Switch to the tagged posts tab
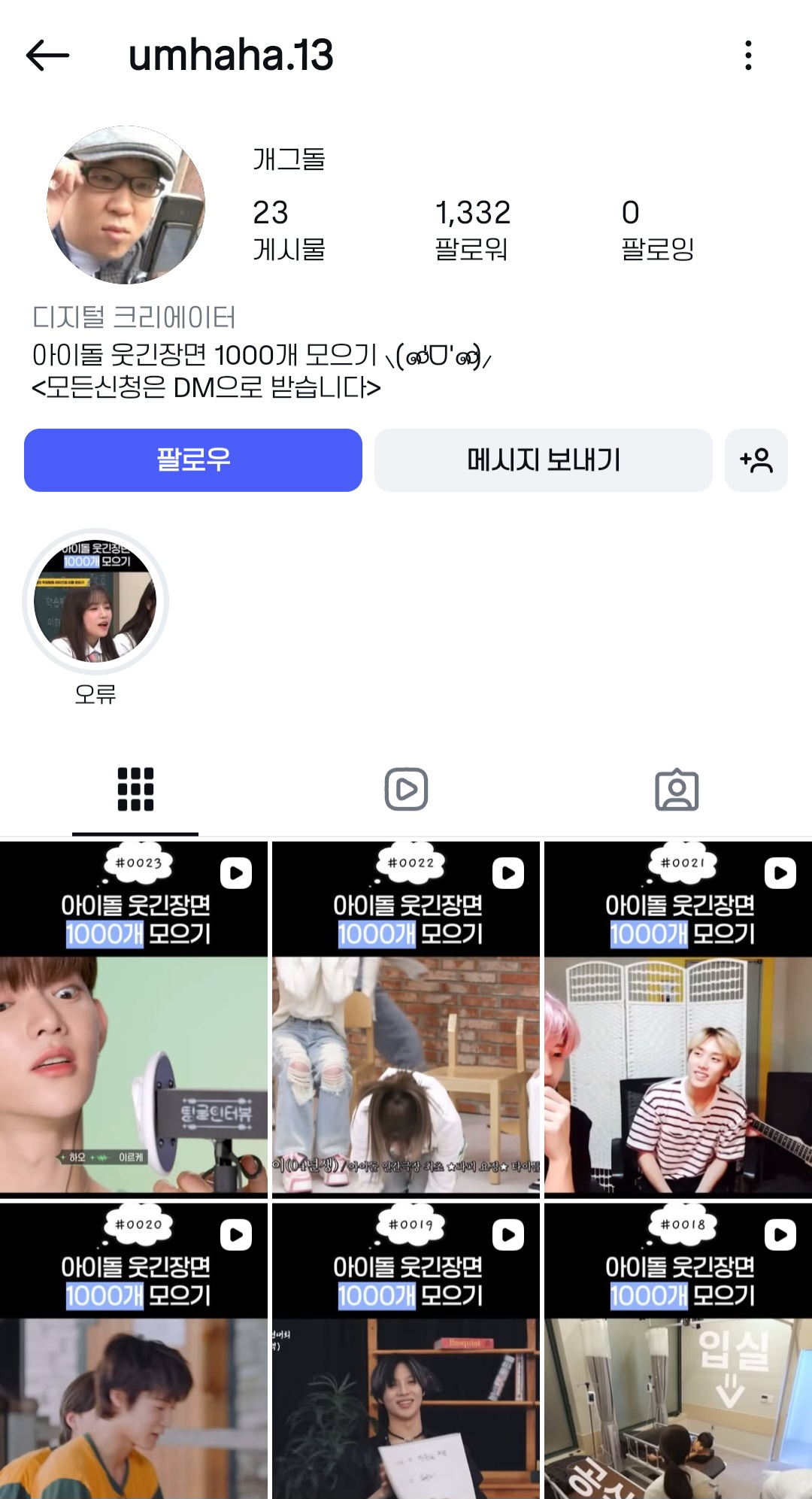 click(677, 790)
